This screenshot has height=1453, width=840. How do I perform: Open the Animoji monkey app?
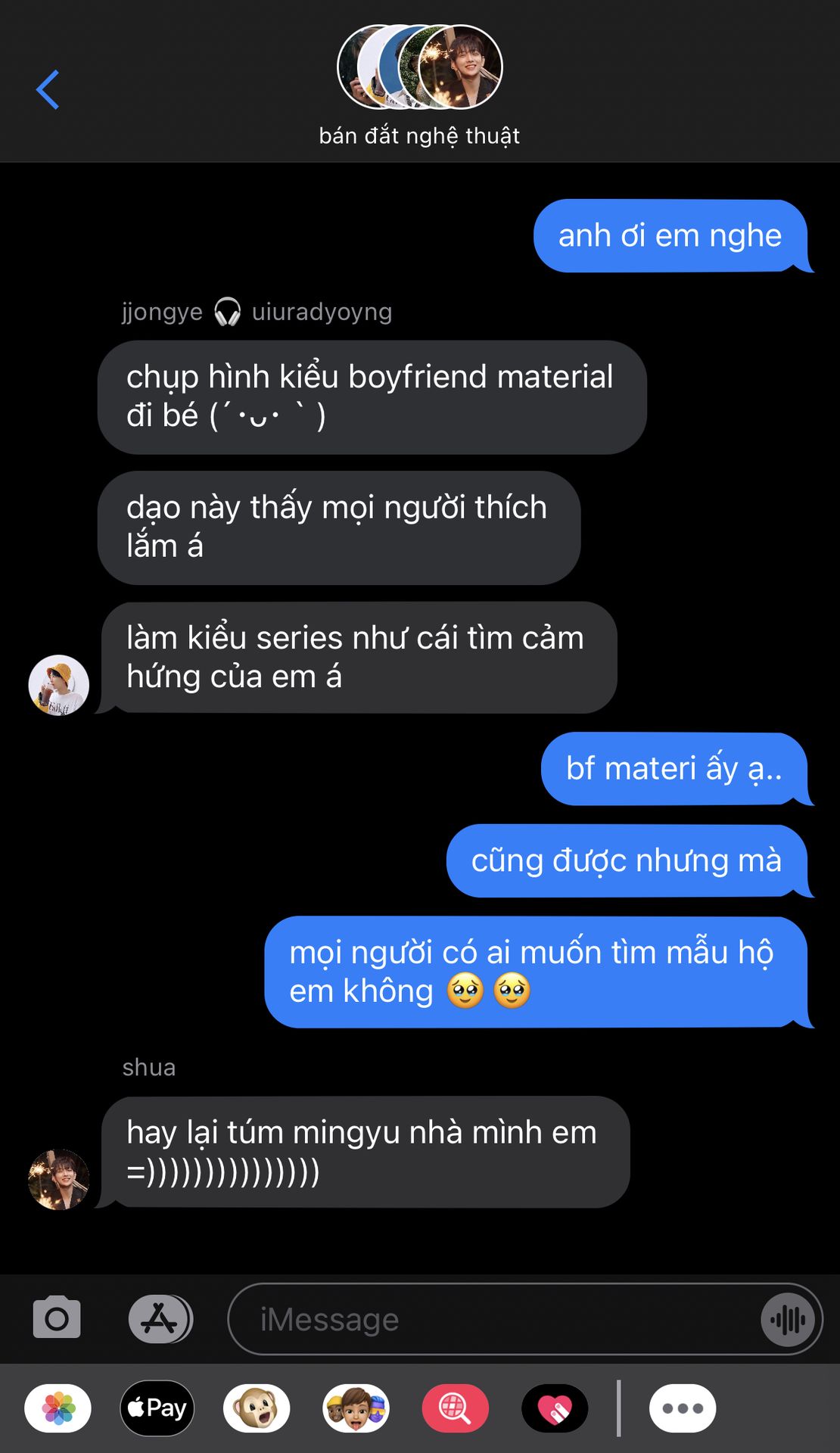[x=257, y=1408]
